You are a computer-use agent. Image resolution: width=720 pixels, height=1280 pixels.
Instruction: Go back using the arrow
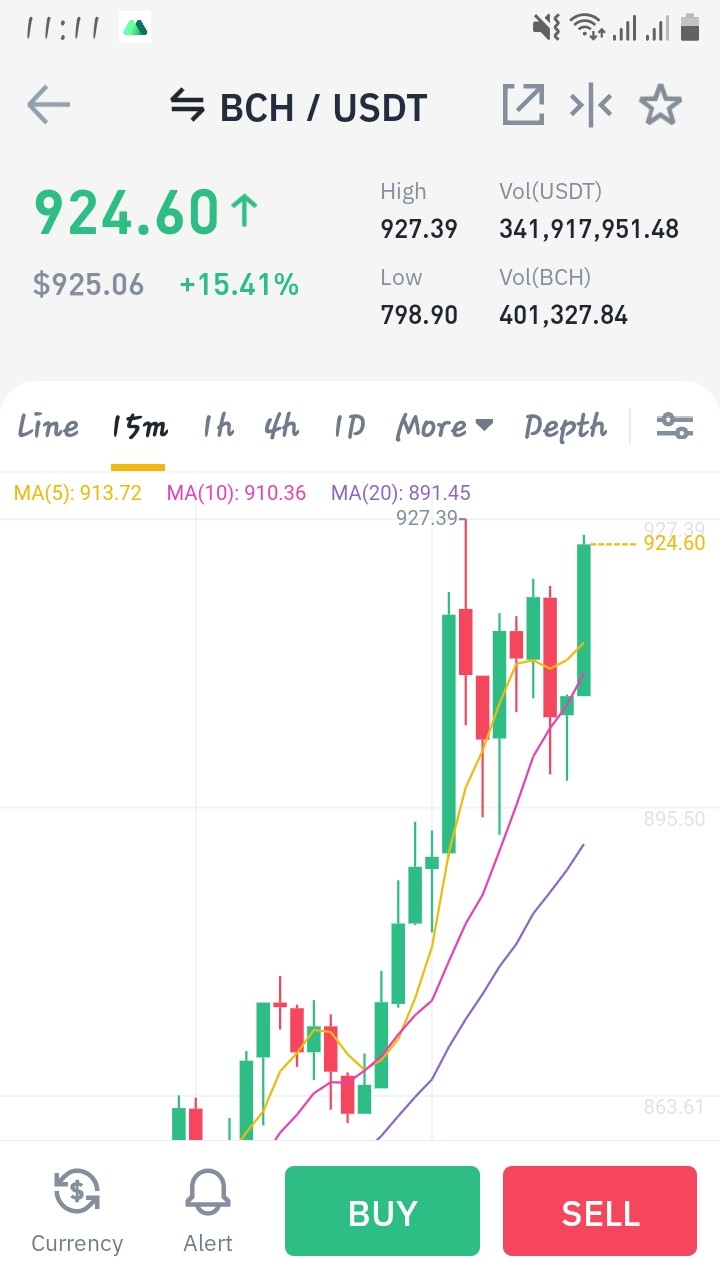(x=48, y=105)
